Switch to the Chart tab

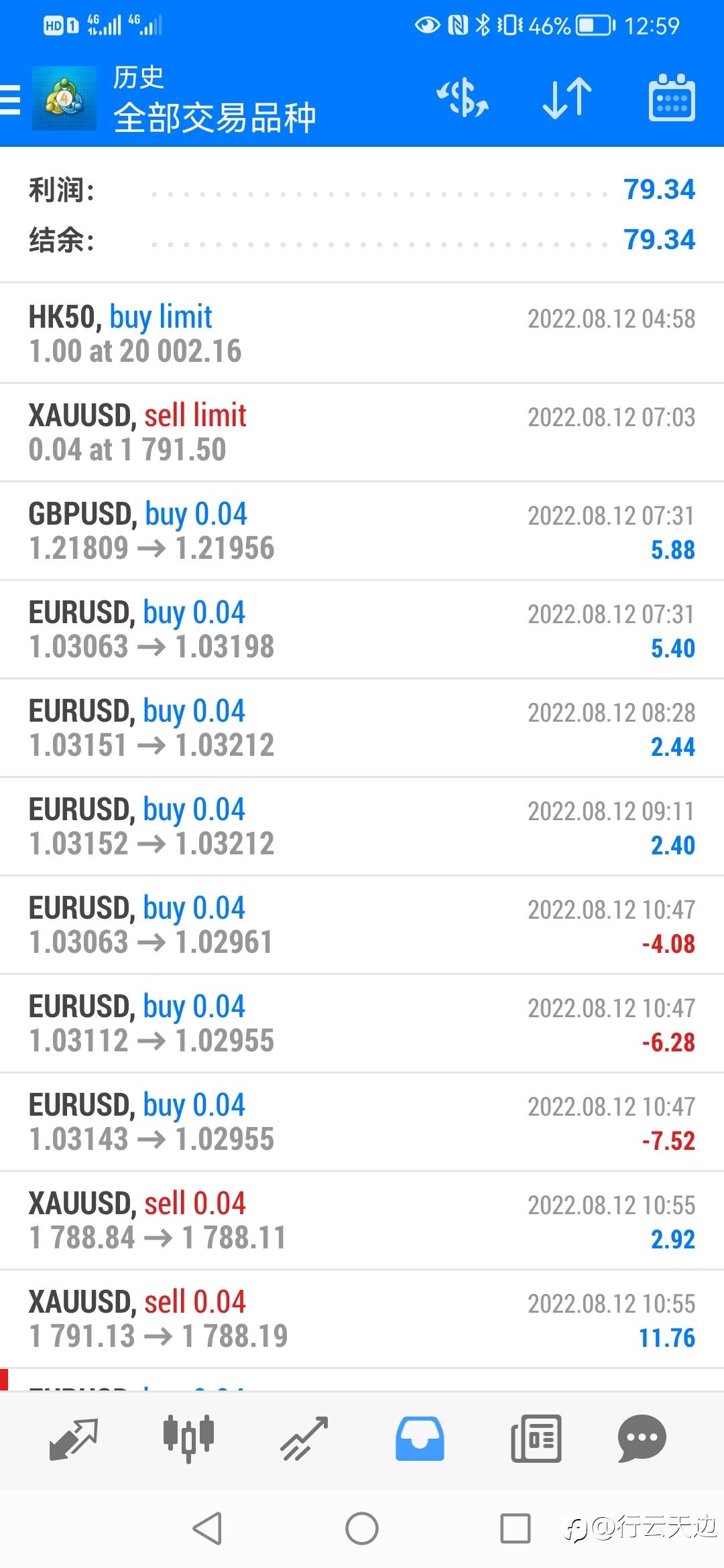pos(188,1439)
